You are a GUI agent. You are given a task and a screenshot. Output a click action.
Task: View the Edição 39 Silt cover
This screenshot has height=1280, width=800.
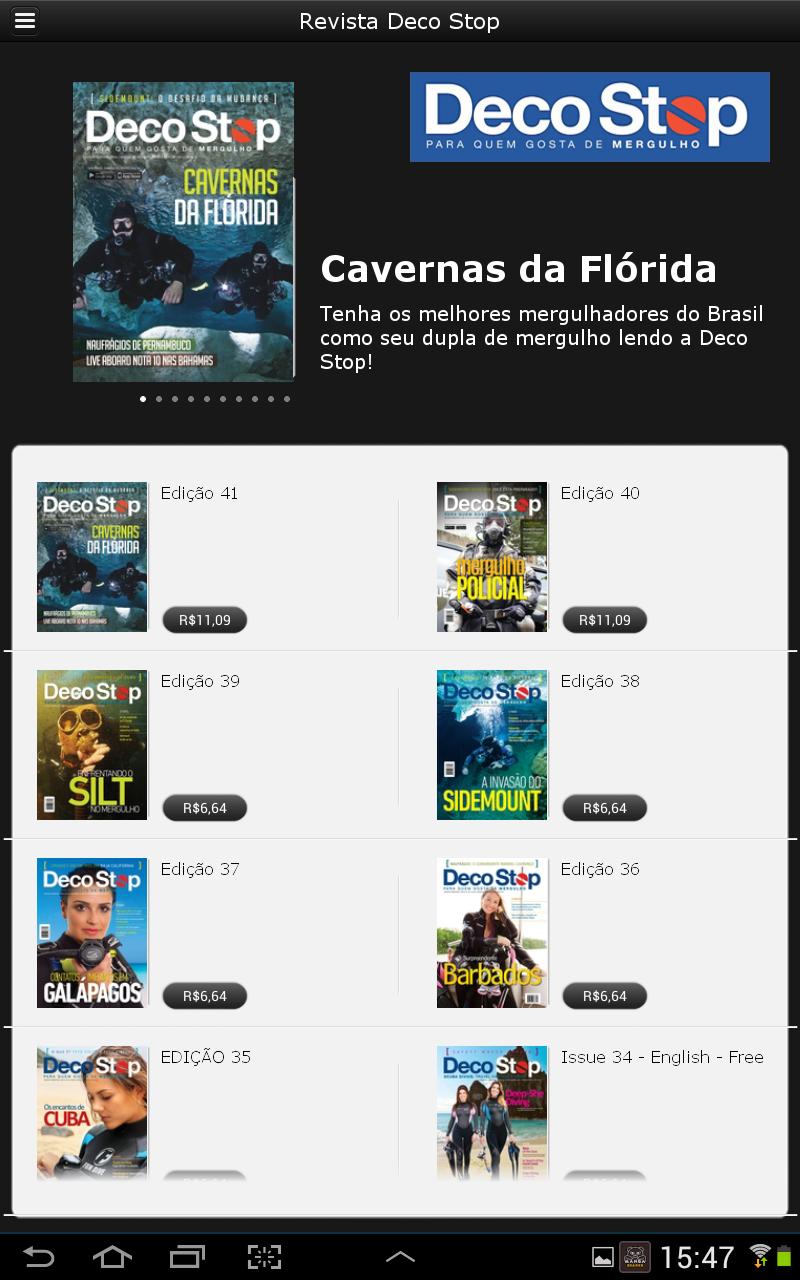pyautogui.click(x=92, y=744)
